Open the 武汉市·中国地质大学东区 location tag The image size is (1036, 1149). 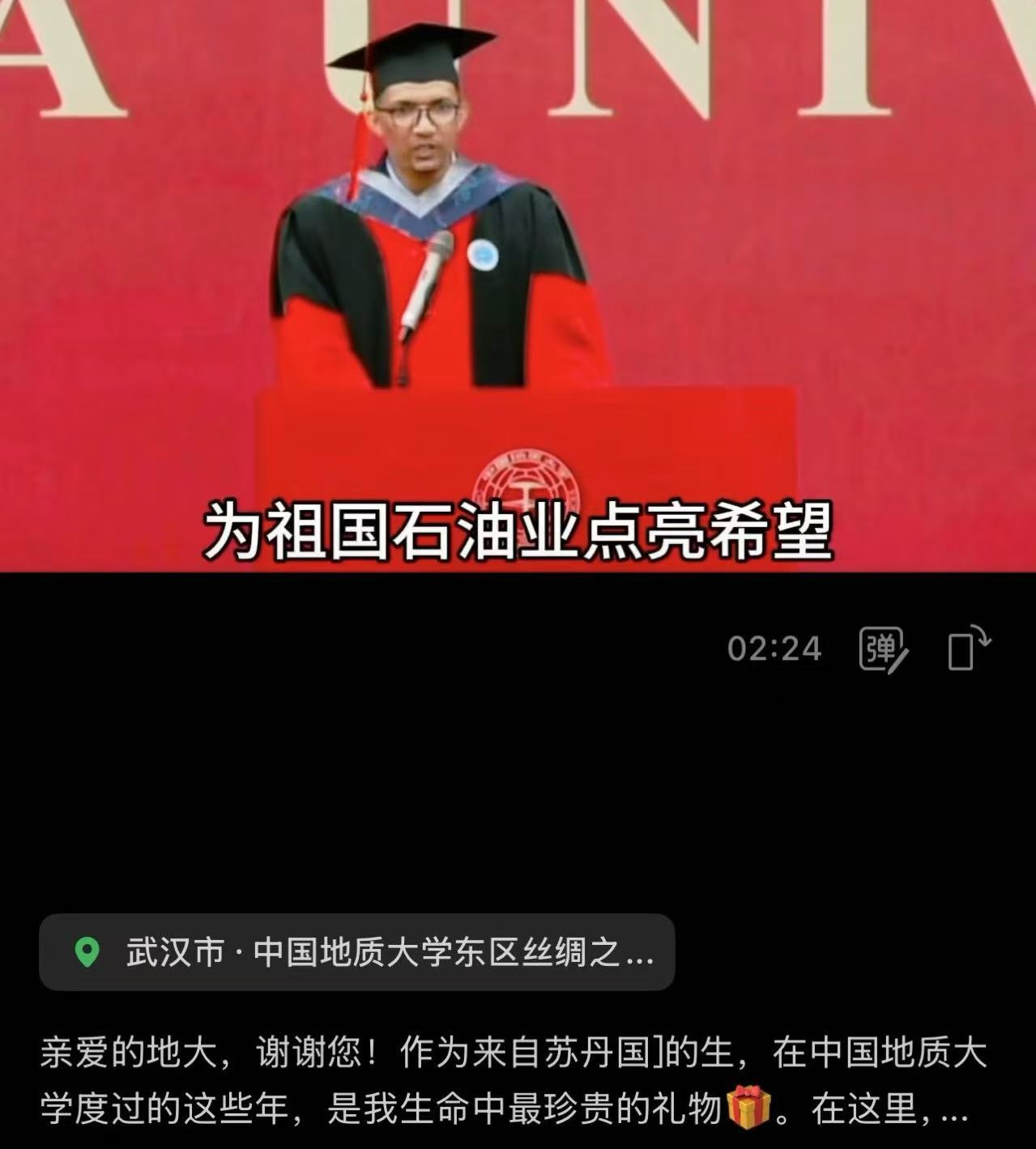[x=356, y=952]
